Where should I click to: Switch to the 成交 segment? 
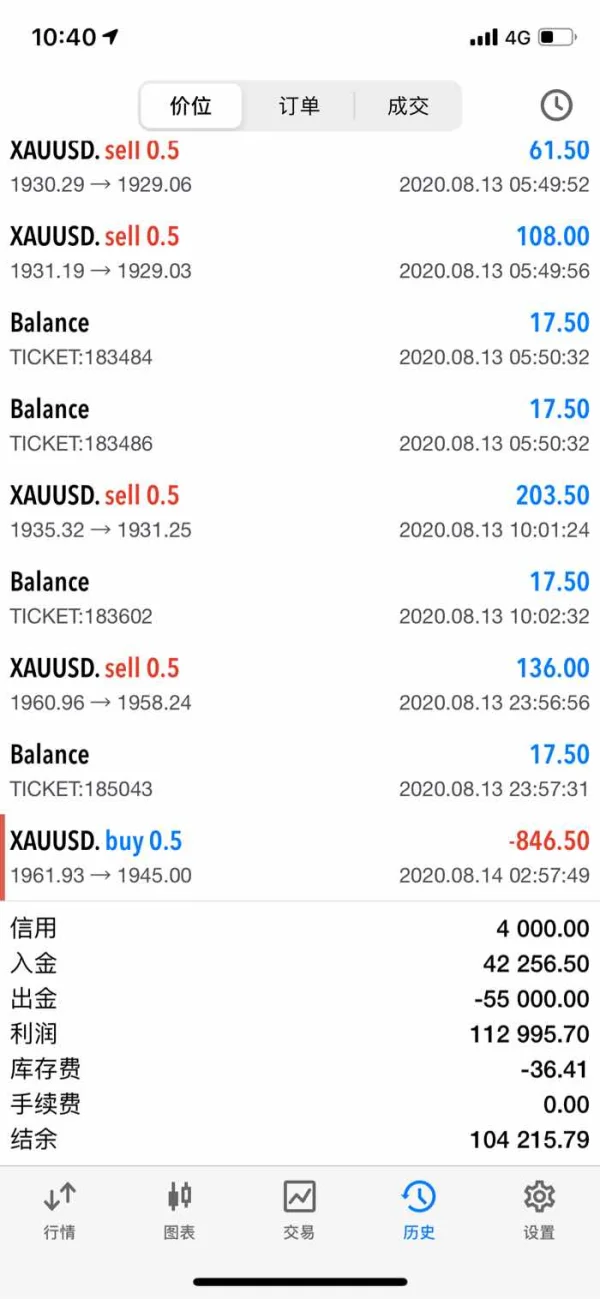[408, 106]
